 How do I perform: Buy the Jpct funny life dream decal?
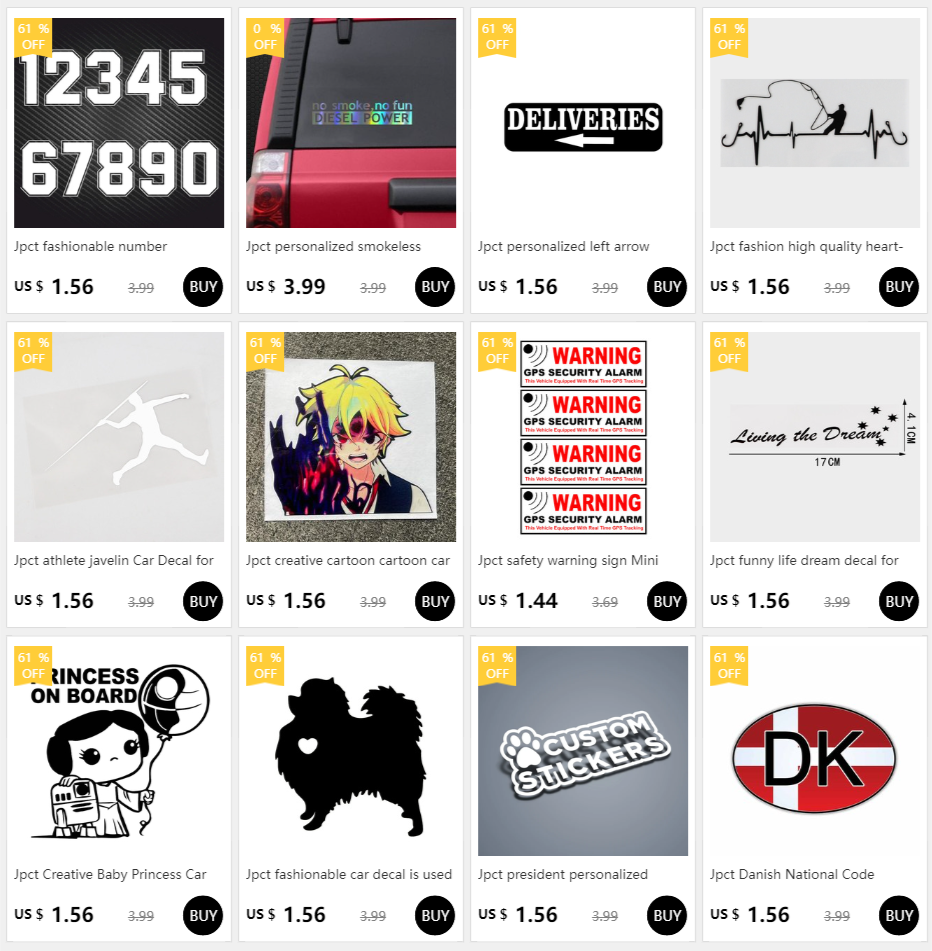click(899, 601)
